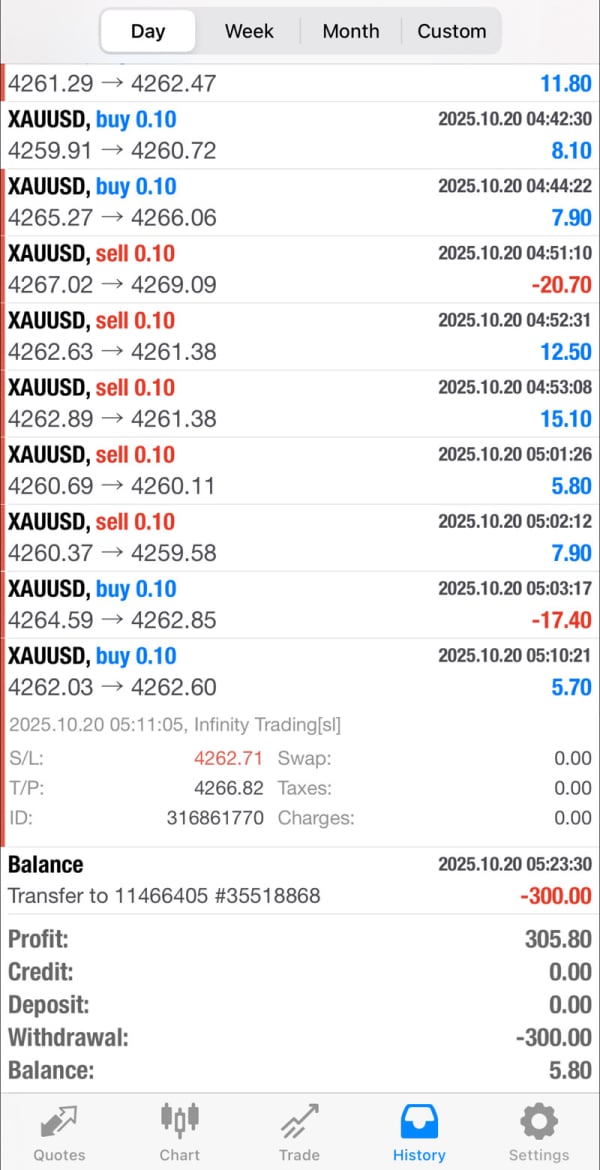Expand the XAUUSD buy trade from 04:42:30

point(300,135)
